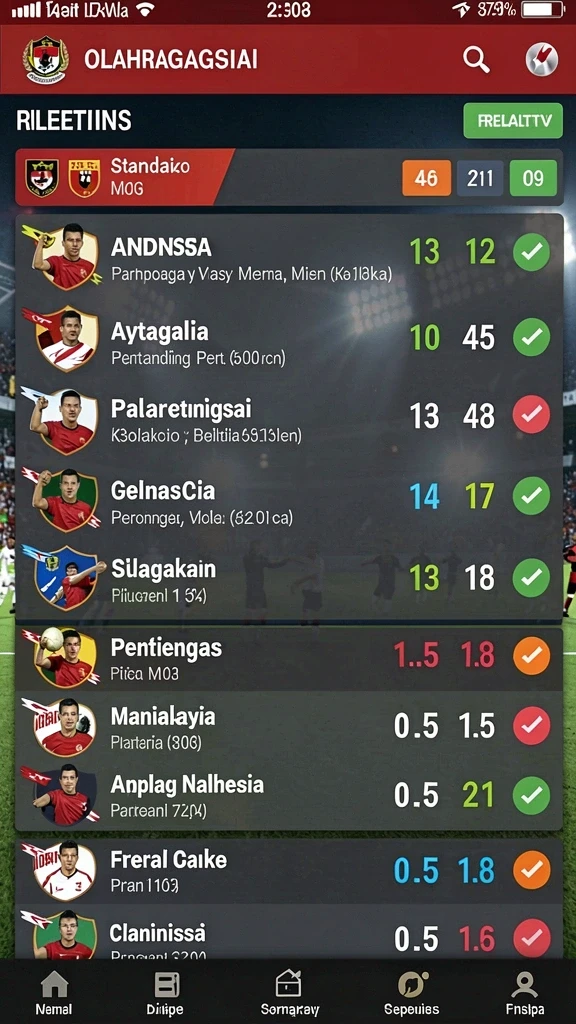Open the Pentiengas row
Viewport: 576px width, 1024px height.
tap(289, 658)
